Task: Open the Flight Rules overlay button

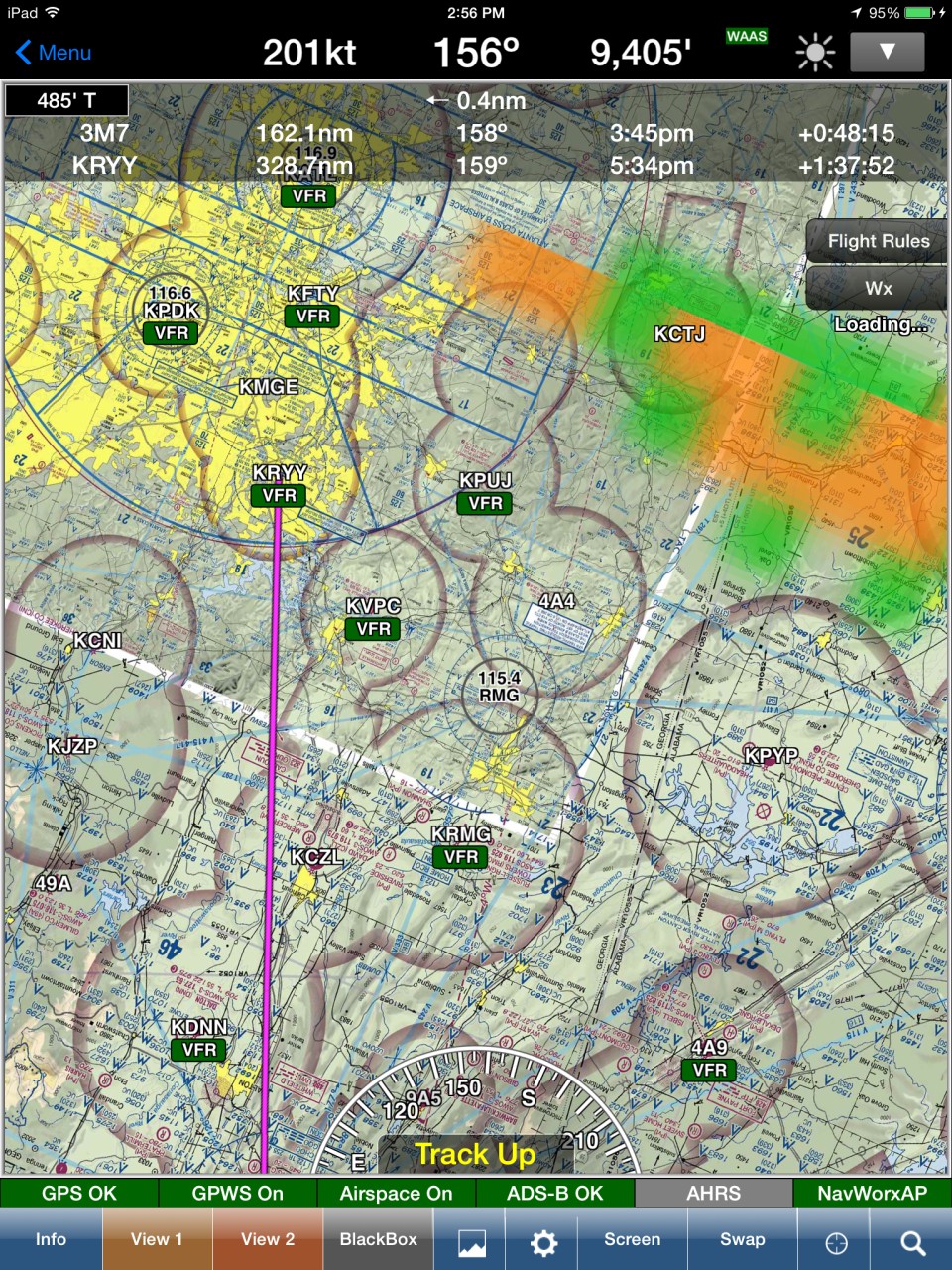Action: point(878,241)
